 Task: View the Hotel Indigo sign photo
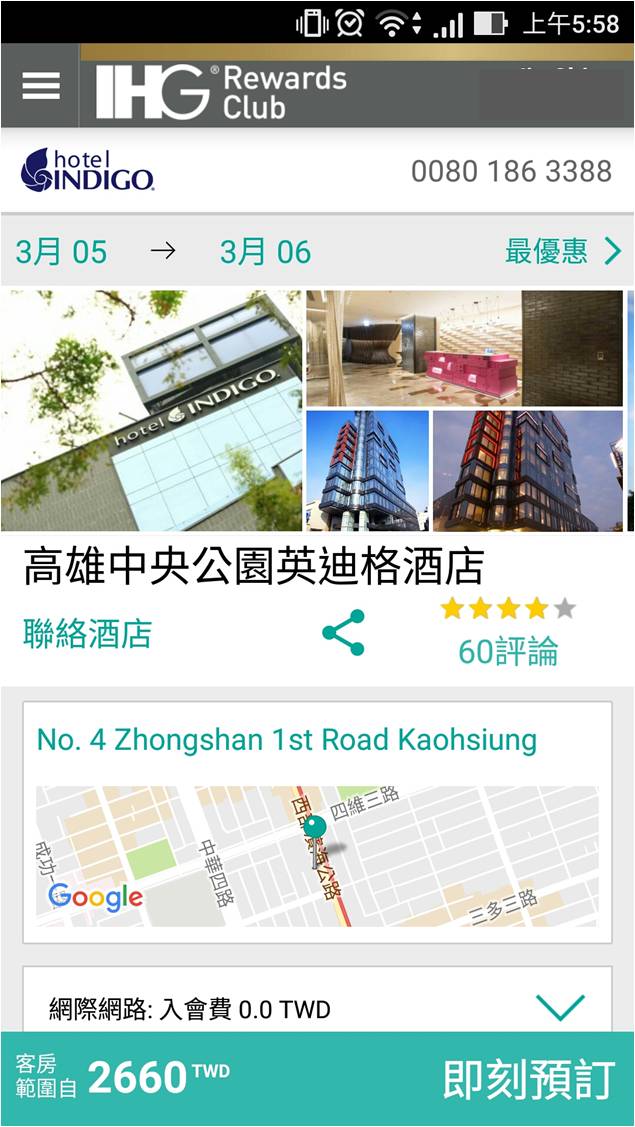pos(151,410)
